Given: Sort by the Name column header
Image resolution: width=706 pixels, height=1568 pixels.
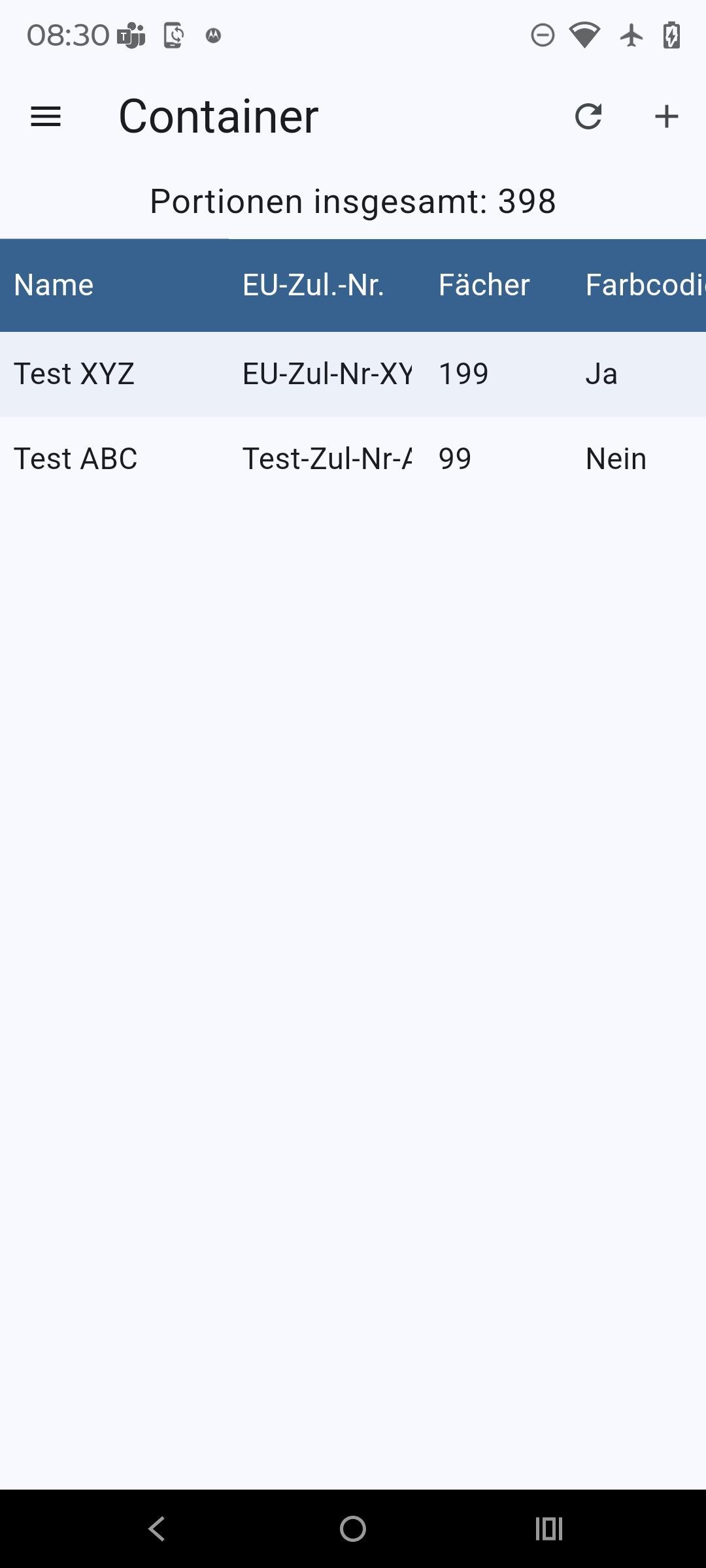Looking at the screenshot, I should point(54,286).
